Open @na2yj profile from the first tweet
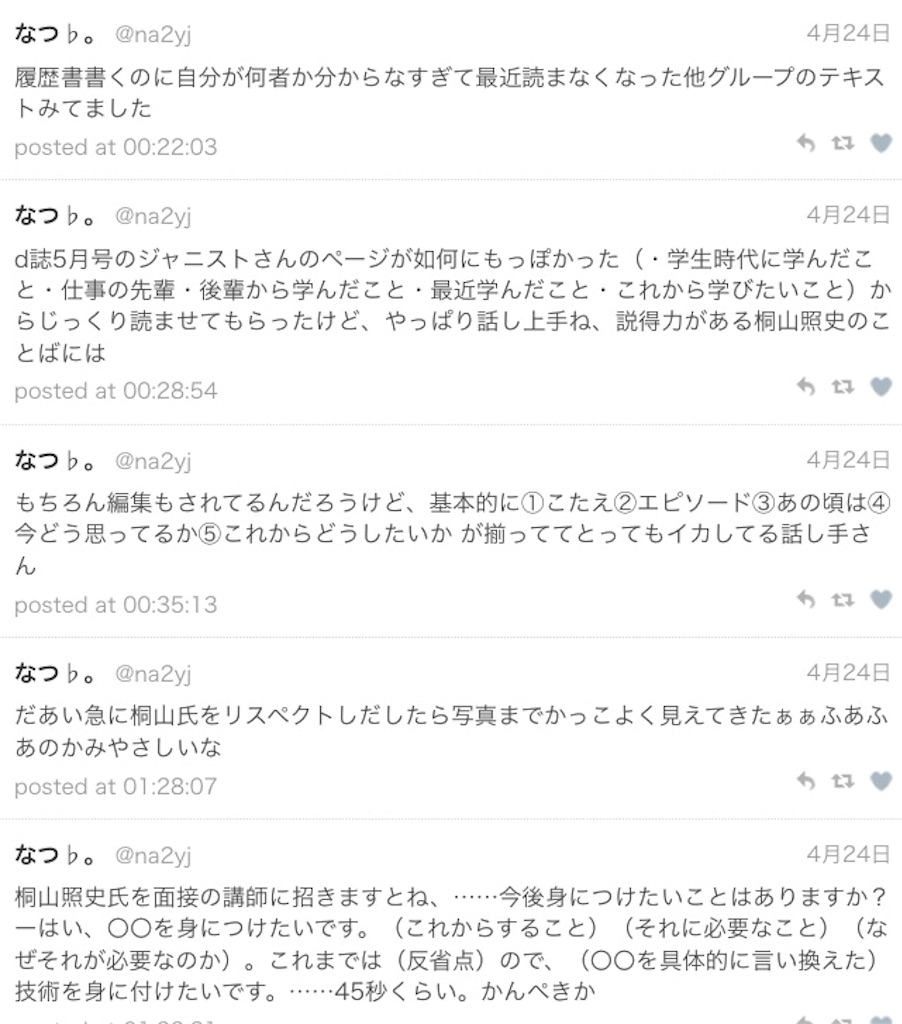This screenshot has width=902, height=1024. (153, 34)
